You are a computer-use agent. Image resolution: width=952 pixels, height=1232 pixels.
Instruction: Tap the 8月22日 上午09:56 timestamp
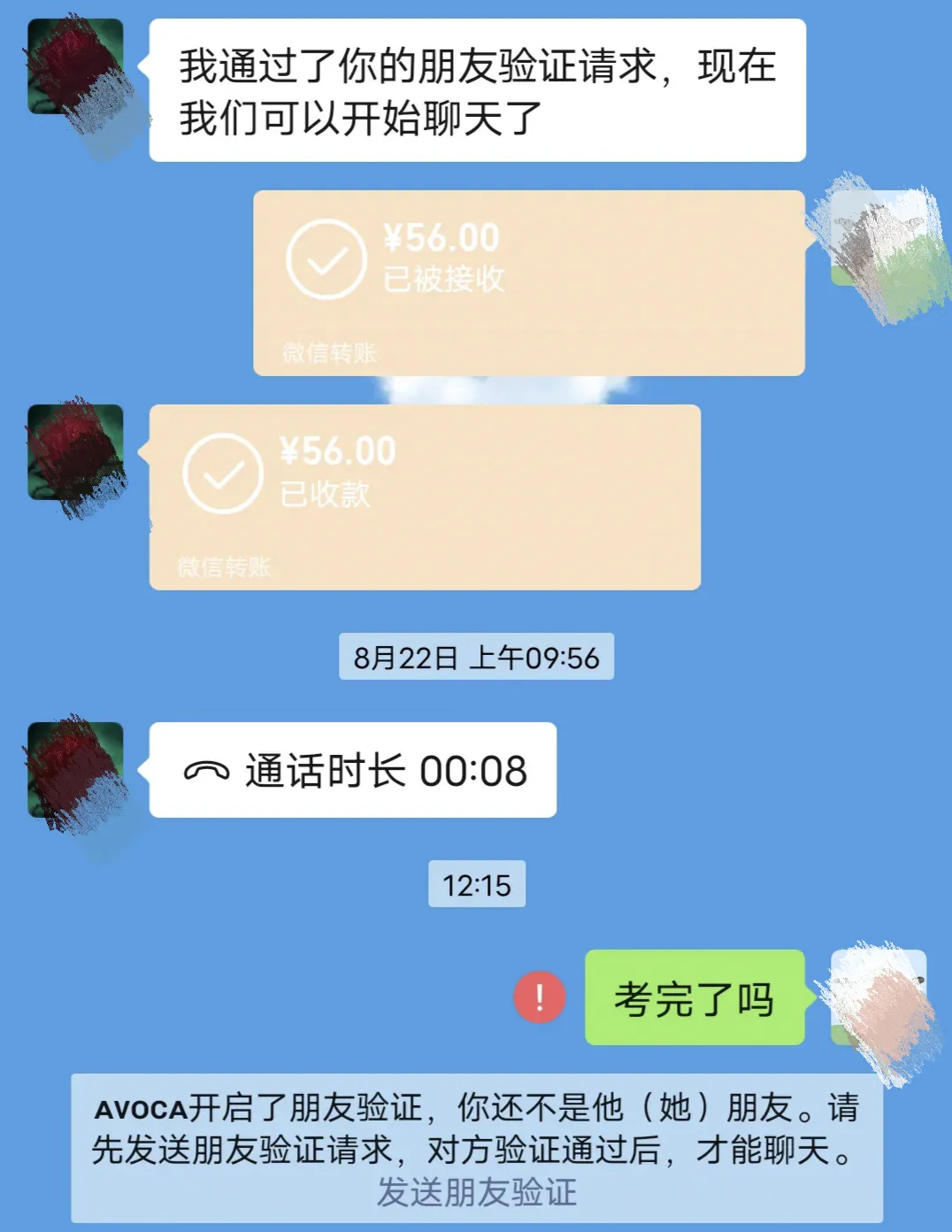pos(476,657)
